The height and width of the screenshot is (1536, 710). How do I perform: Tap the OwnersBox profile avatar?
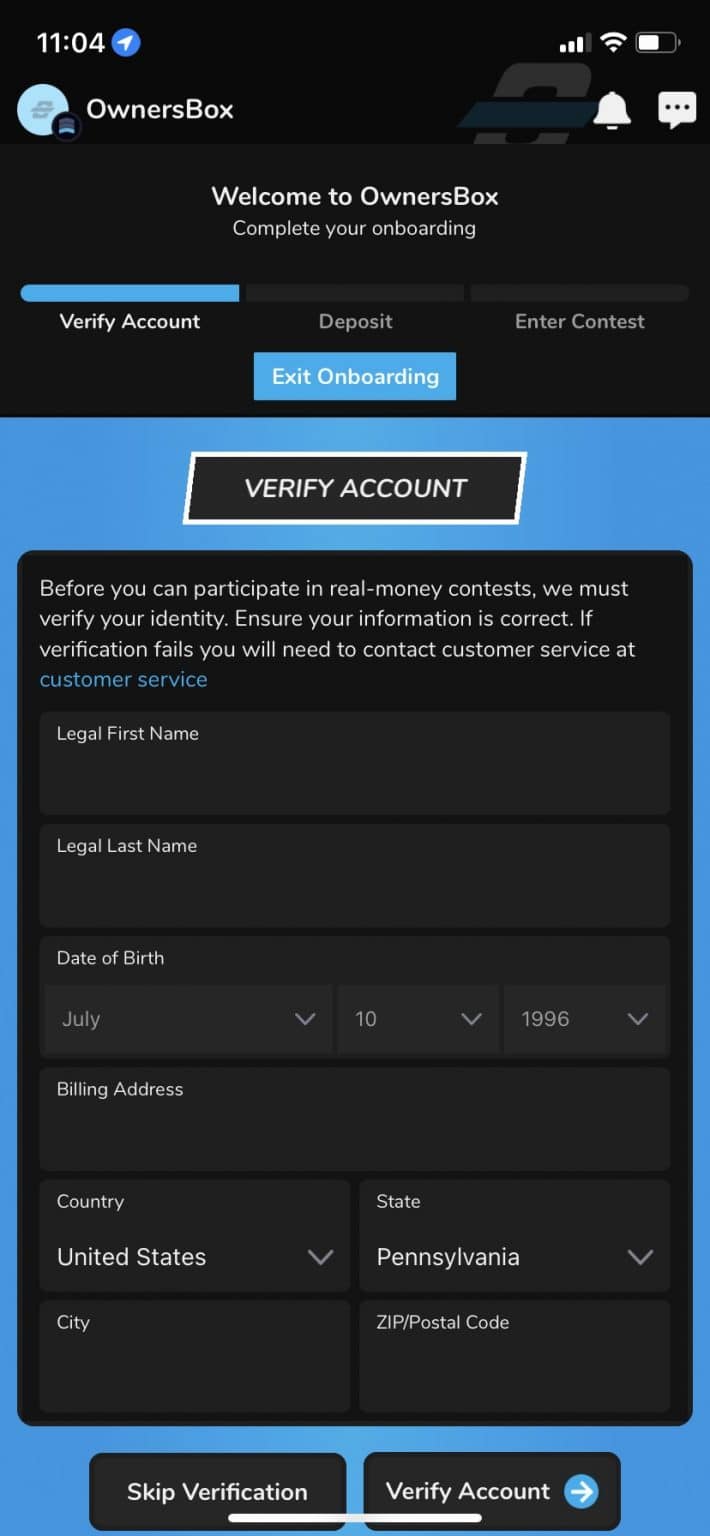pos(43,110)
